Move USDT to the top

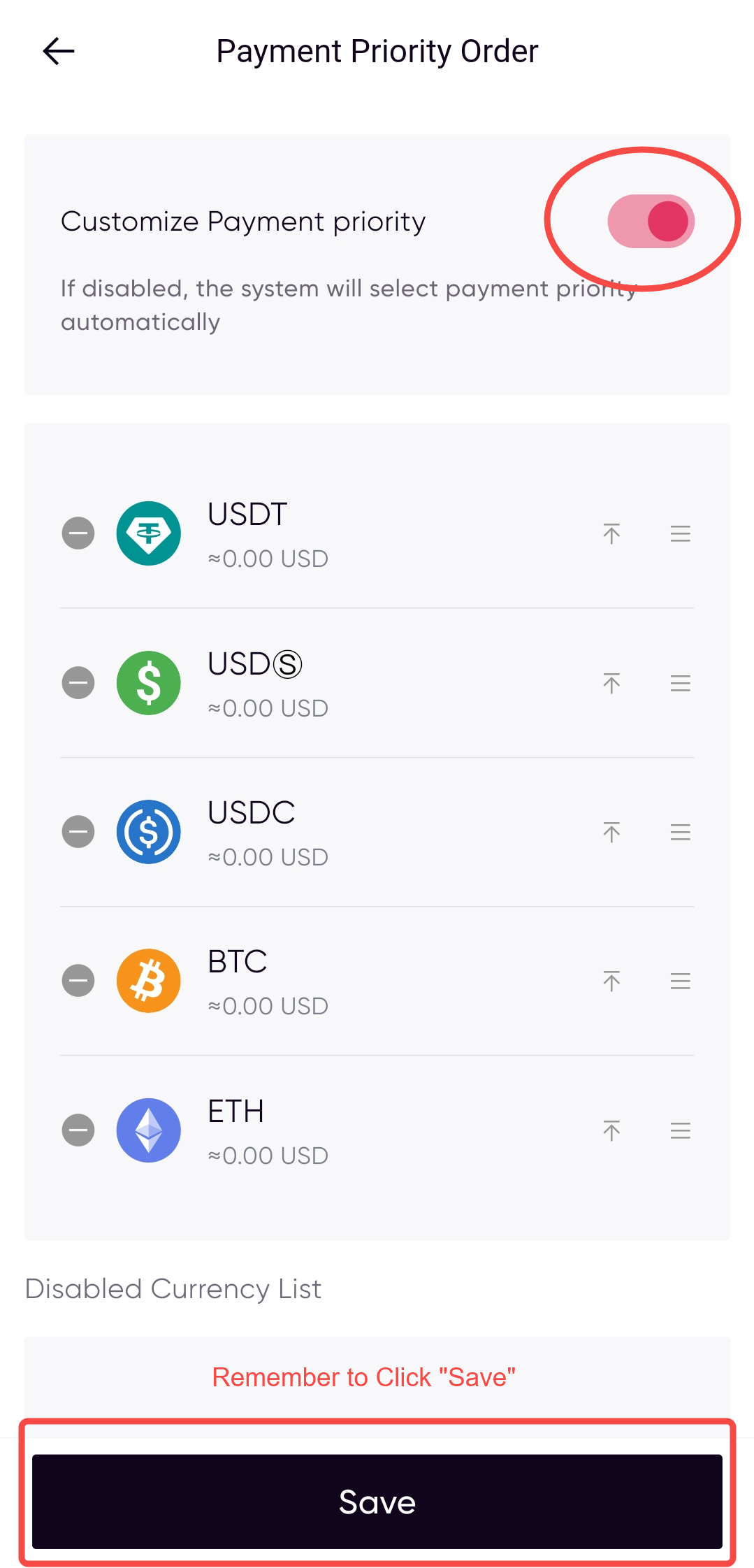click(611, 534)
